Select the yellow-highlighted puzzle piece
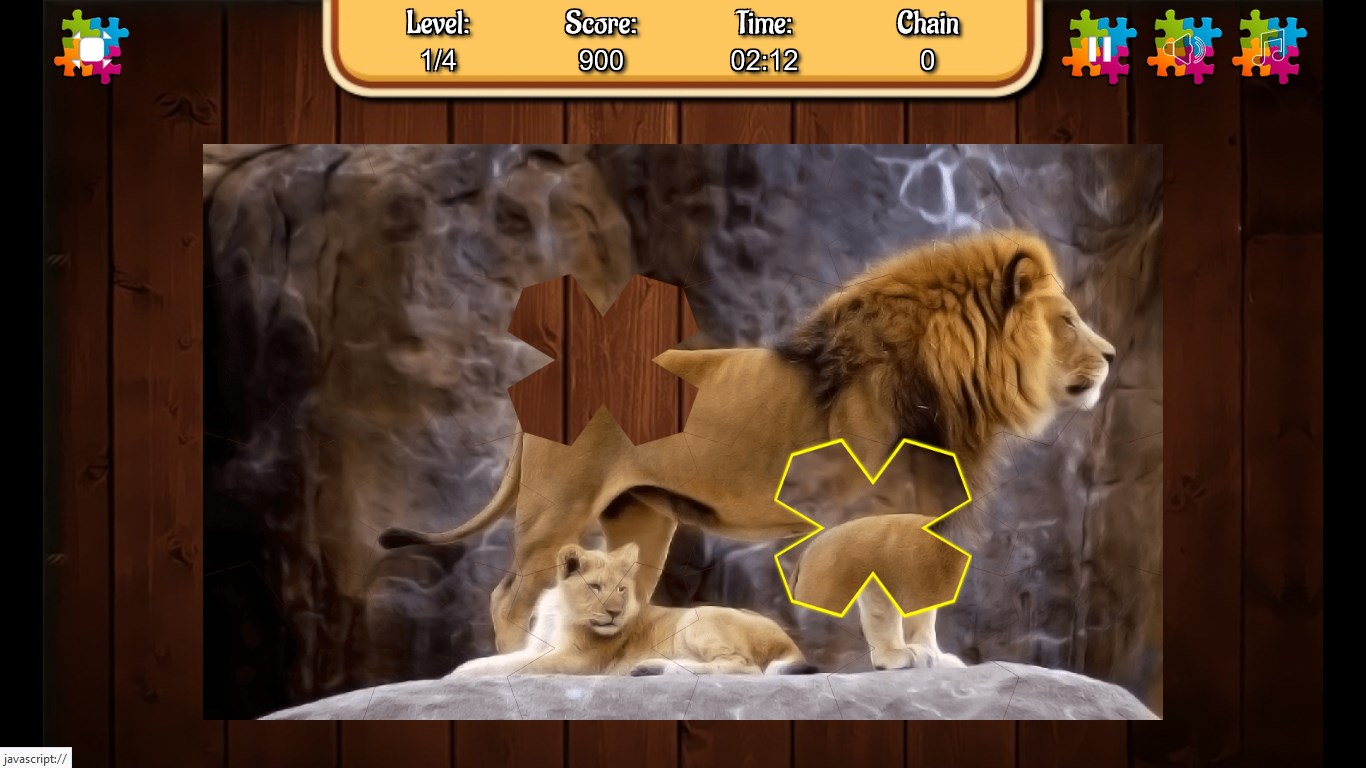1366x768 pixels. [873, 528]
